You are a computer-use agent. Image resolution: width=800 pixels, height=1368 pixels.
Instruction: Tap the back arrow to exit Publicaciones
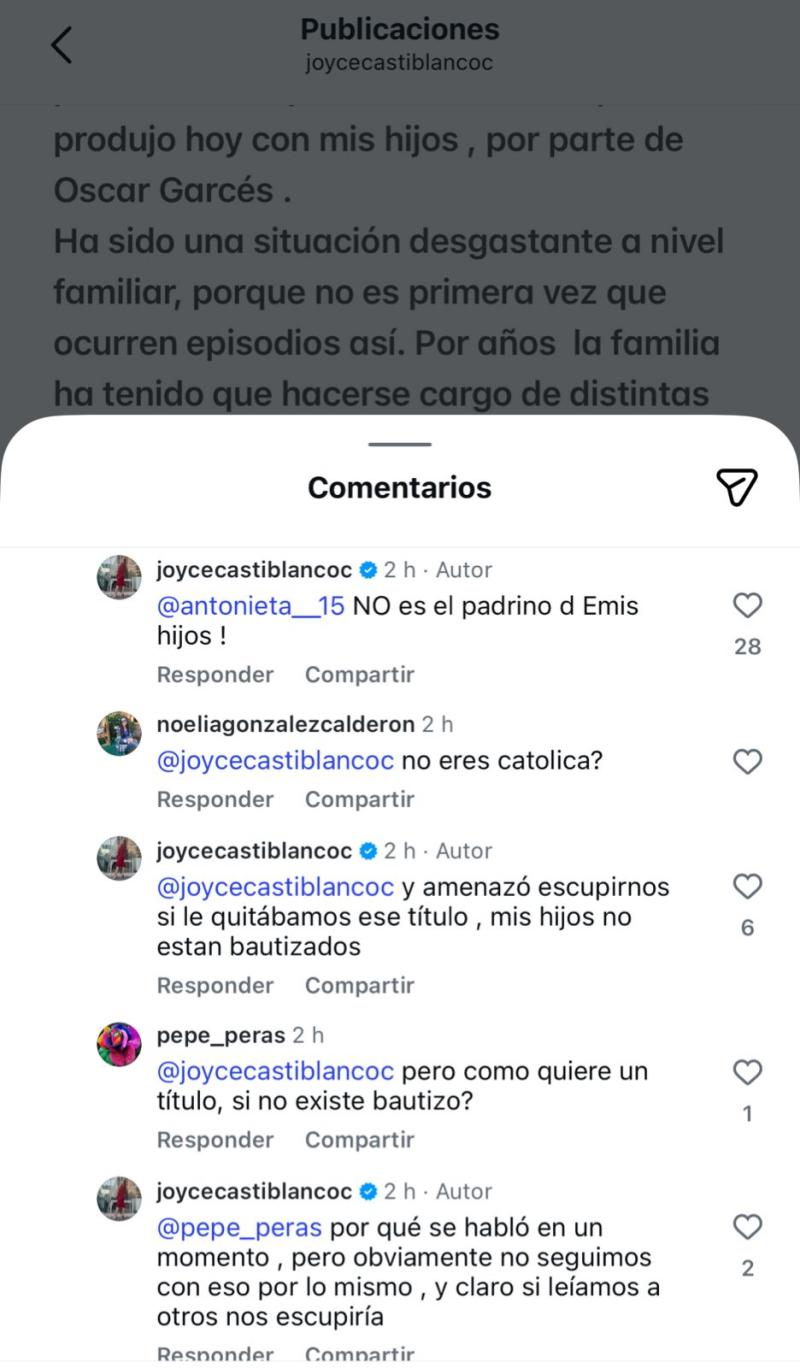tap(62, 44)
